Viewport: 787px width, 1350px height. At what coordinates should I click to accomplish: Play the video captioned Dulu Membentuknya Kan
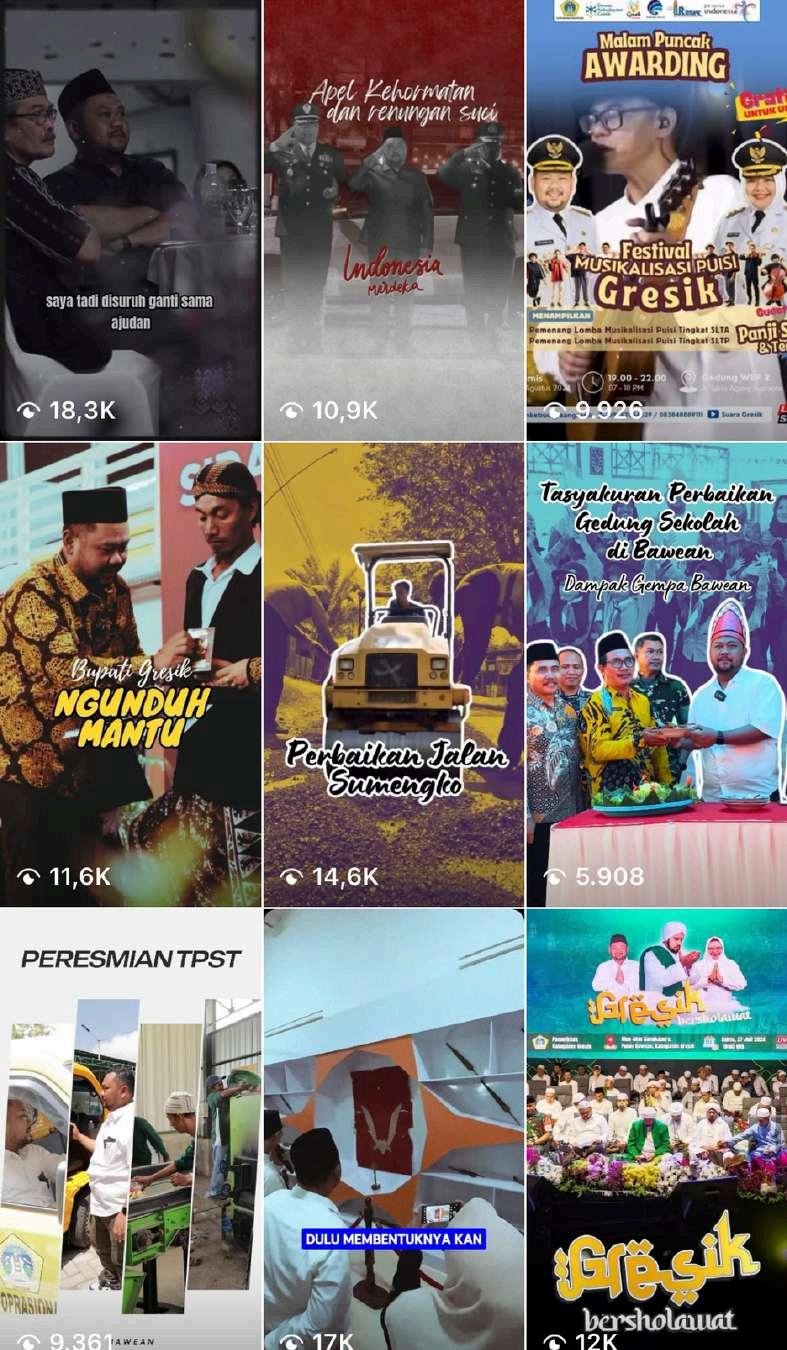click(x=393, y=1130)
